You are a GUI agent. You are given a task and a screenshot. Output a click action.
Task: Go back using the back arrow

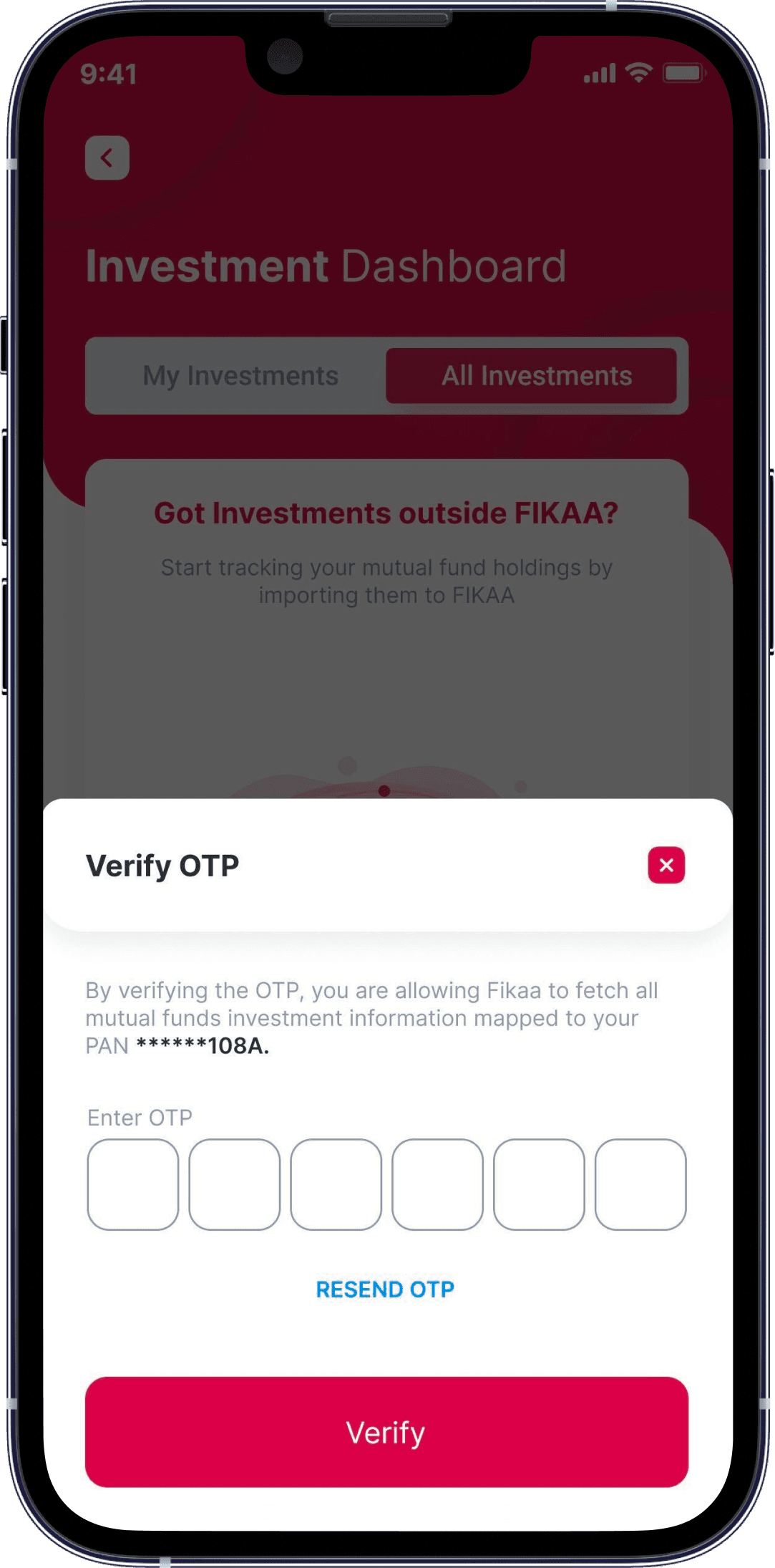coord(107,158)
